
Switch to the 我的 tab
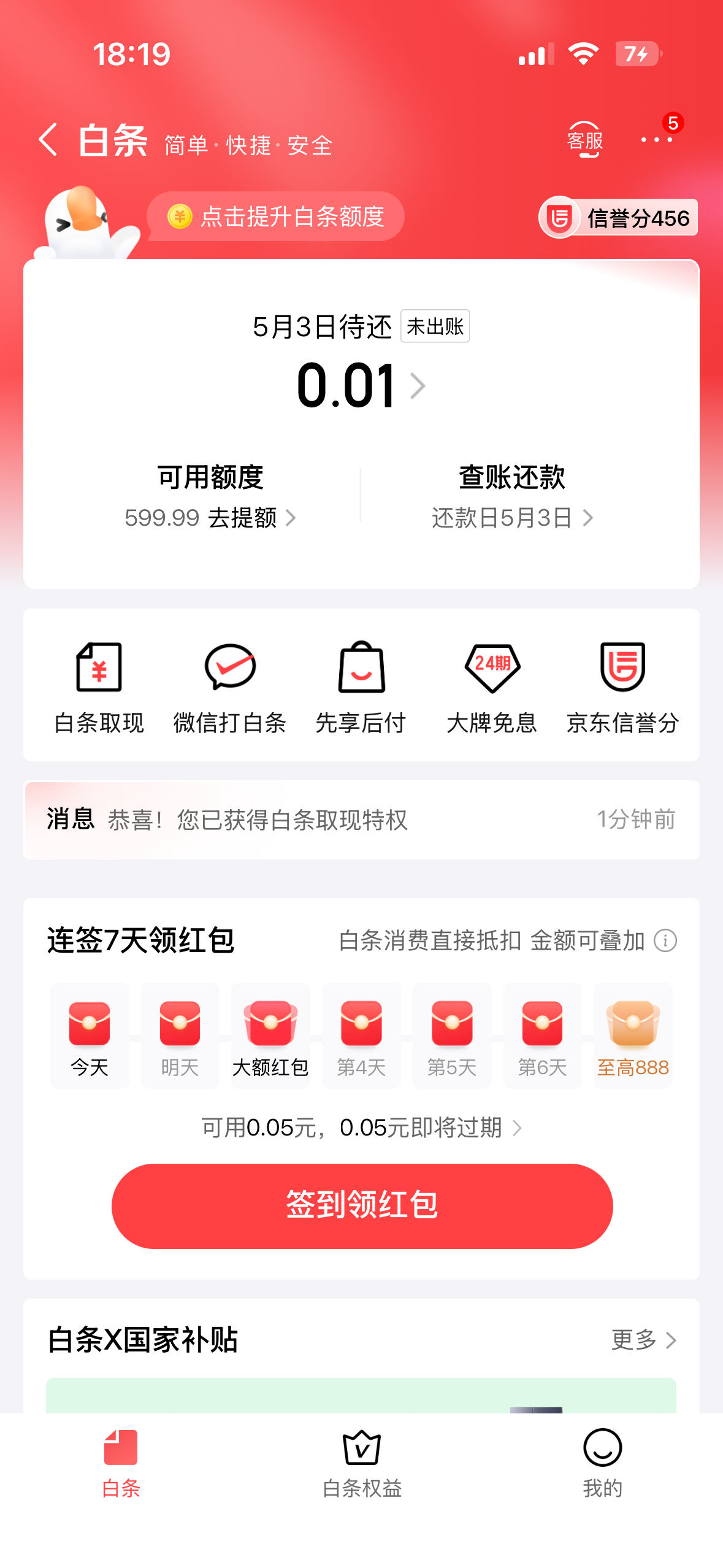tap(602, 1464)
